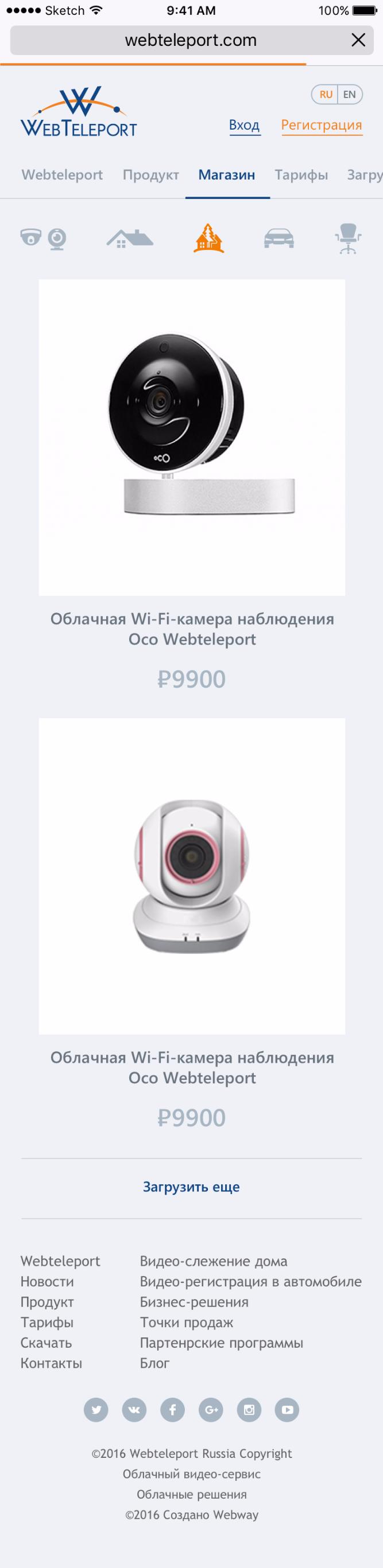383x1568 pixels.
Task: Tap Загрузить еще to load more
Action: 192,1187
